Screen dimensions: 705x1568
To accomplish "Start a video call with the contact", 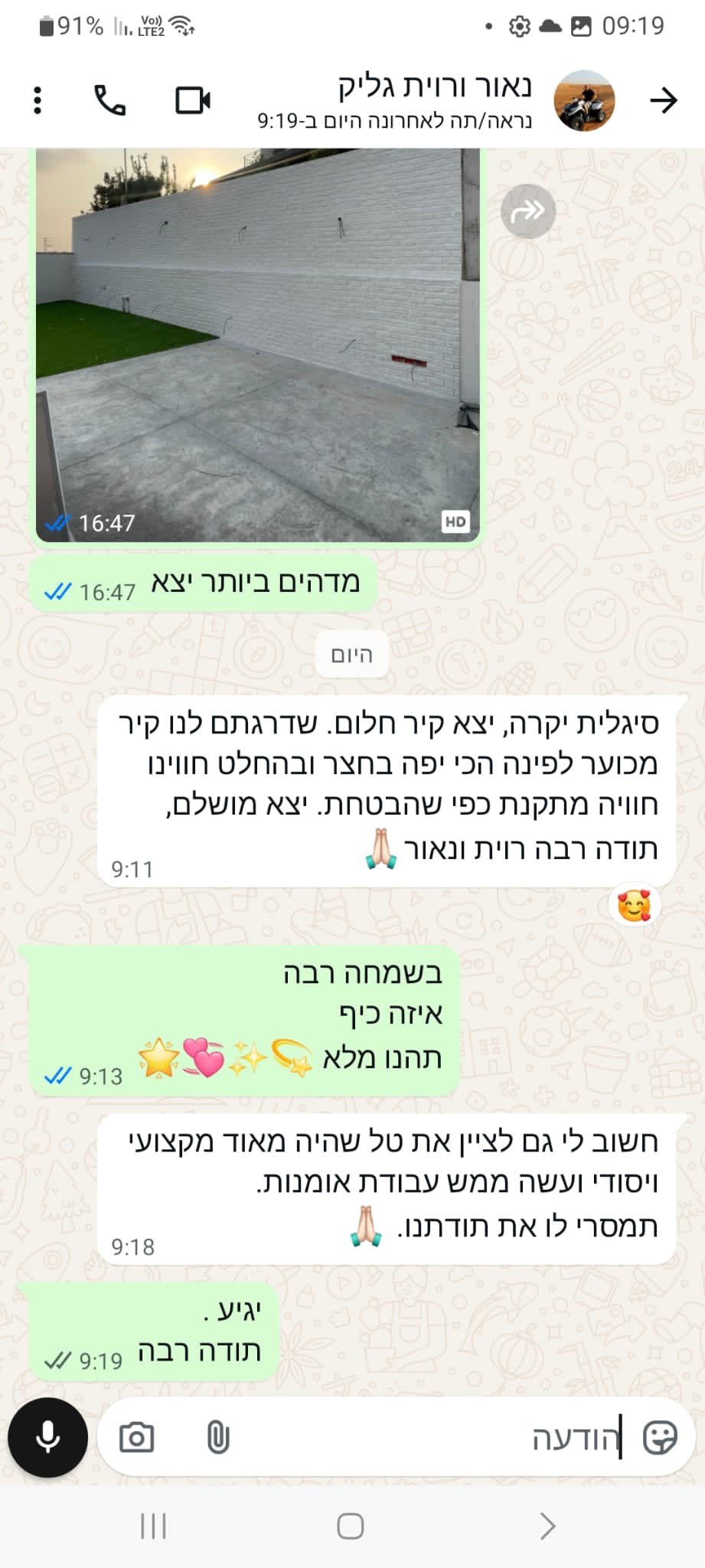I will pos(193,100).
